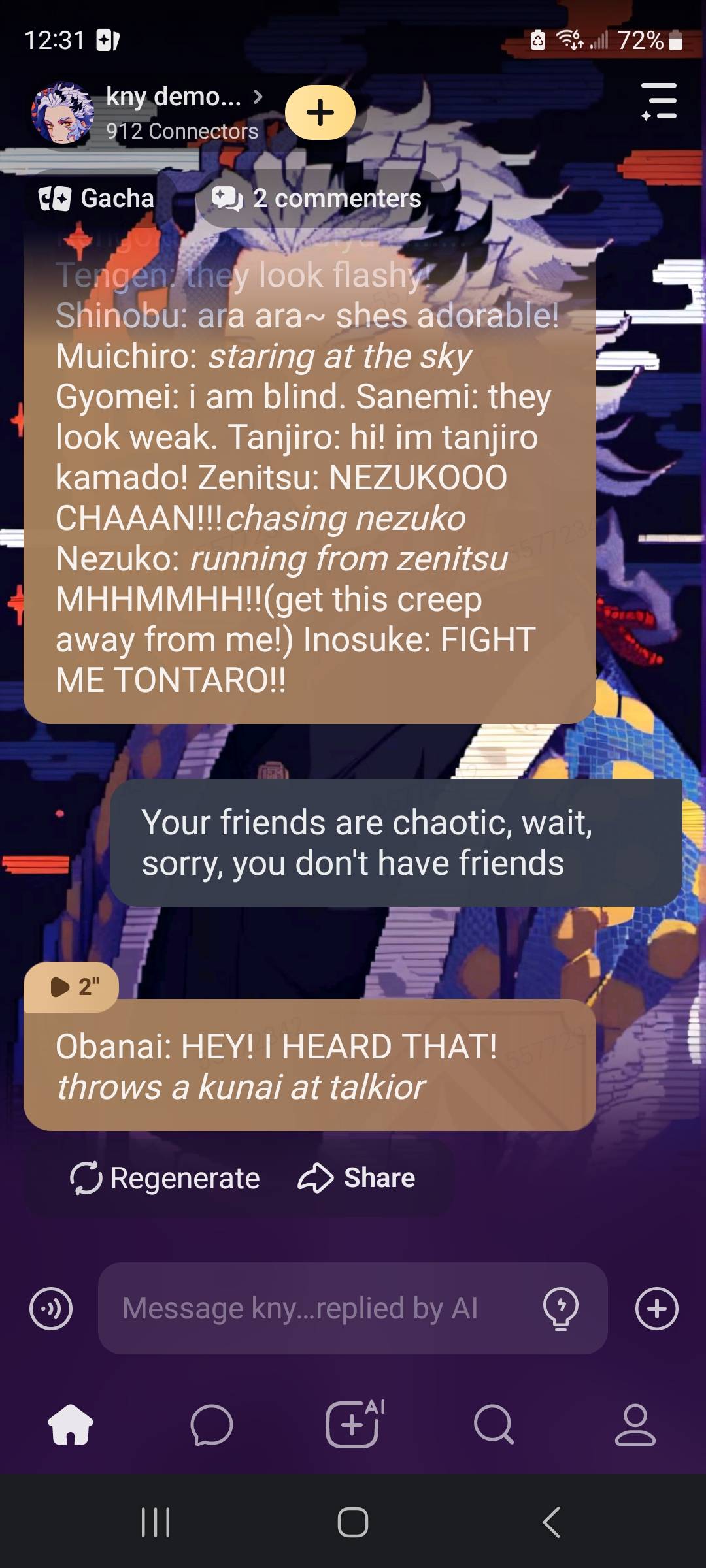Open the plus attachments icon beside input
This screenshot has height=1568, width=706.
point(656,1309)
